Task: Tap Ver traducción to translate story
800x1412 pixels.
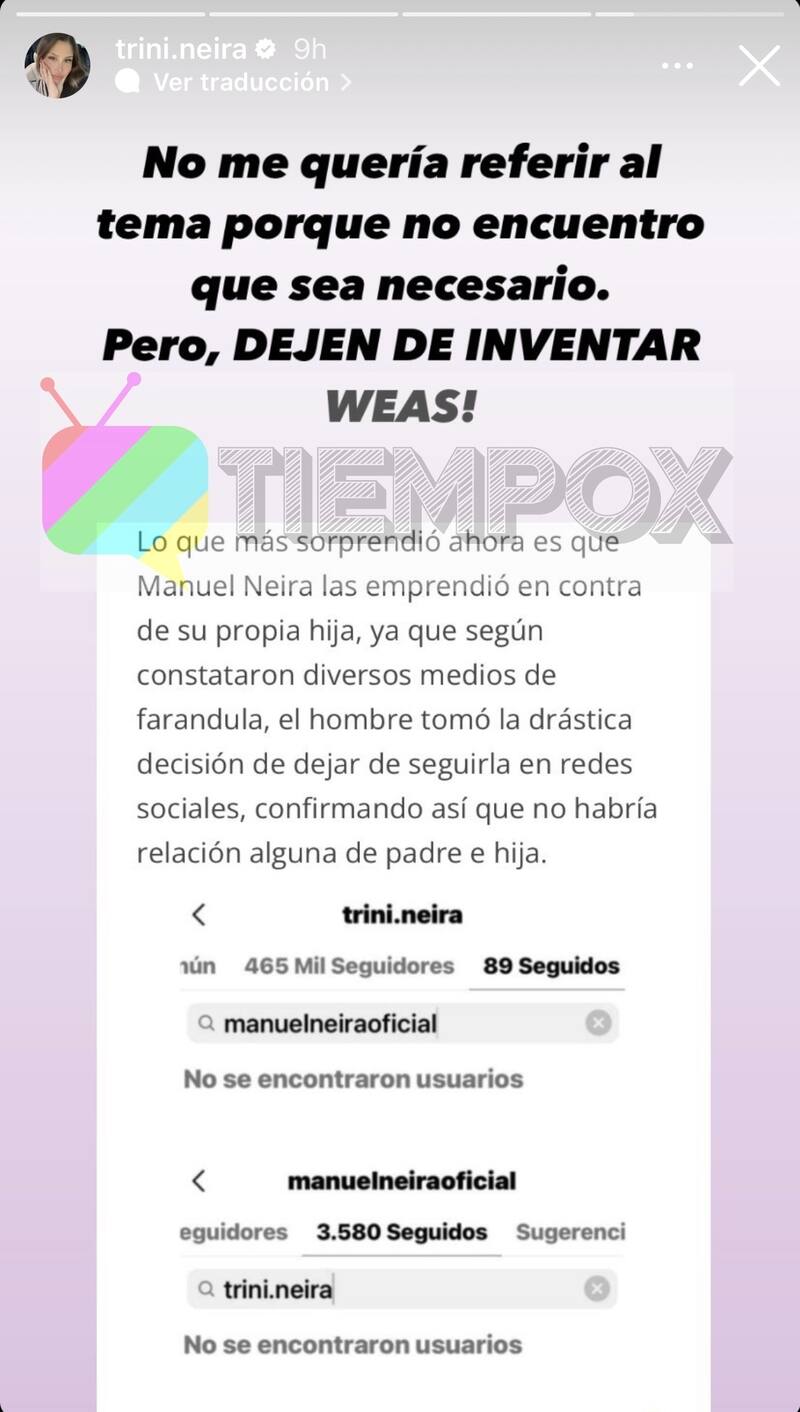Action: (x=240, y=82)
